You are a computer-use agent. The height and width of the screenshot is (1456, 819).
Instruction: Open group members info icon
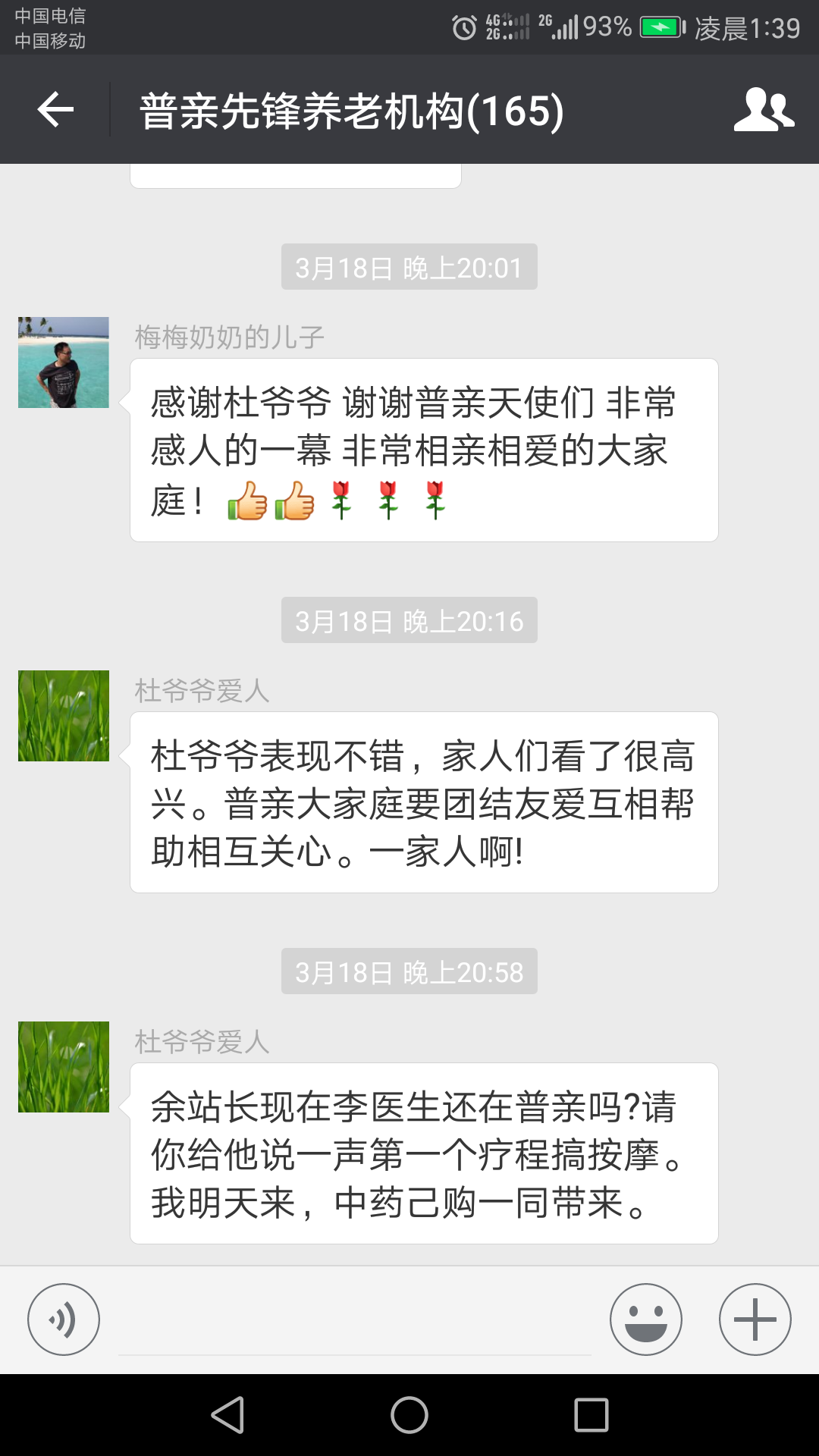(764, 110)
